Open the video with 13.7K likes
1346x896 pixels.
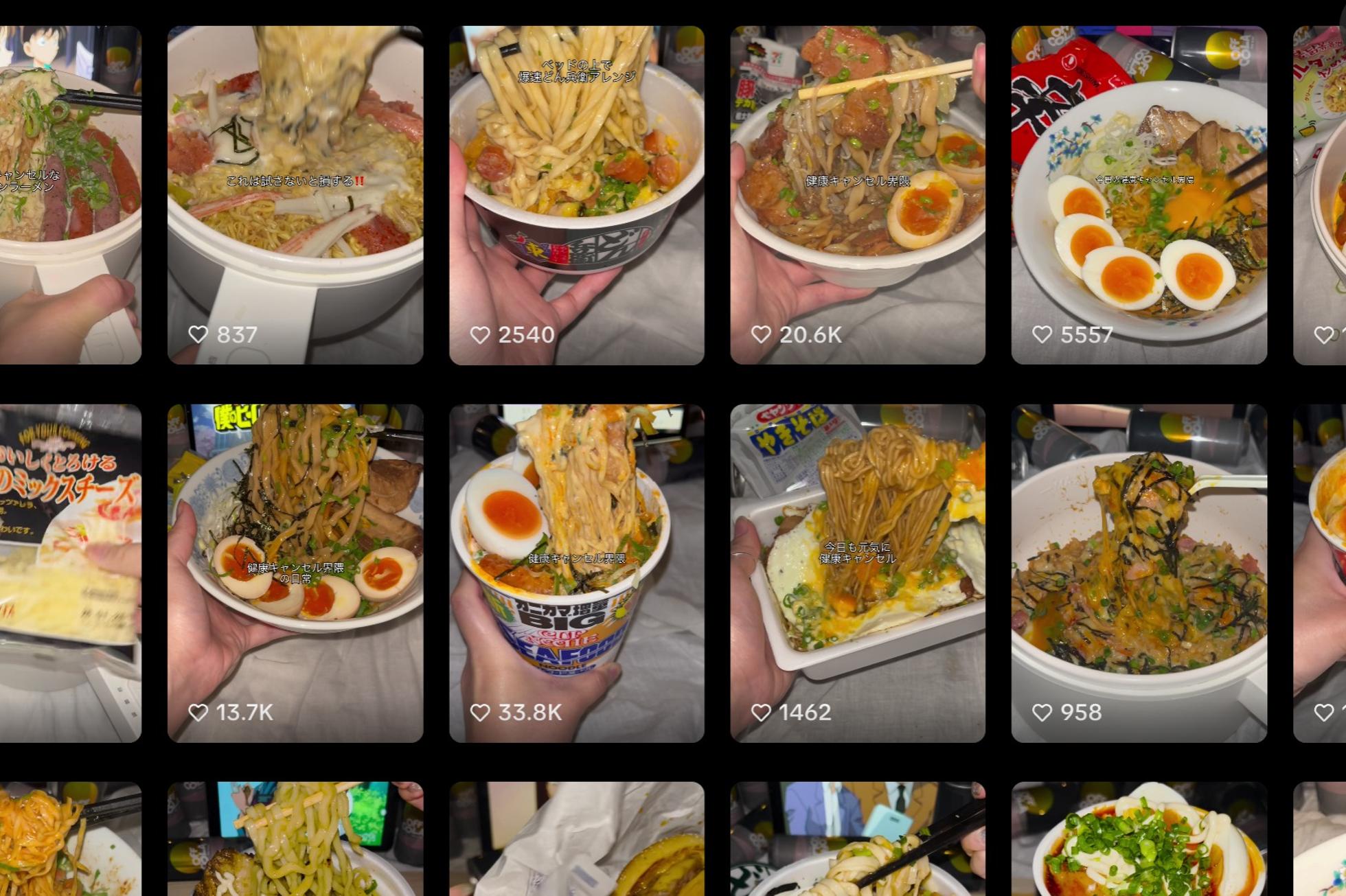tap(295, 573)
